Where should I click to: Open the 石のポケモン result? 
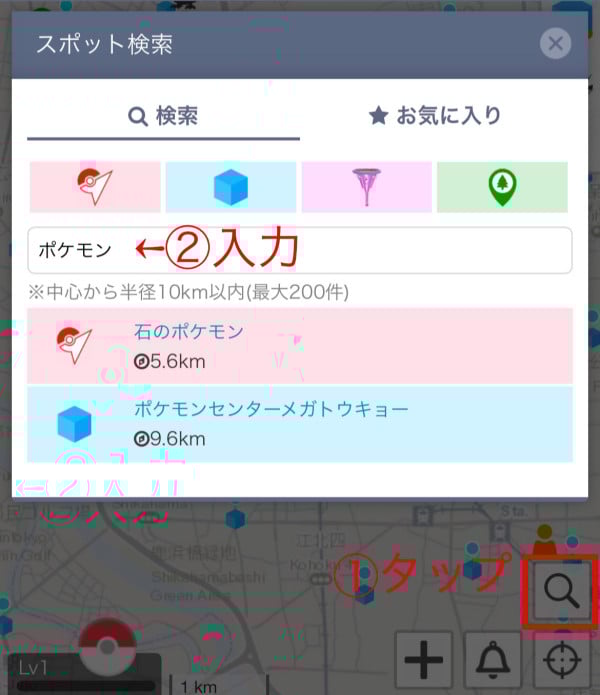[300, 345]
